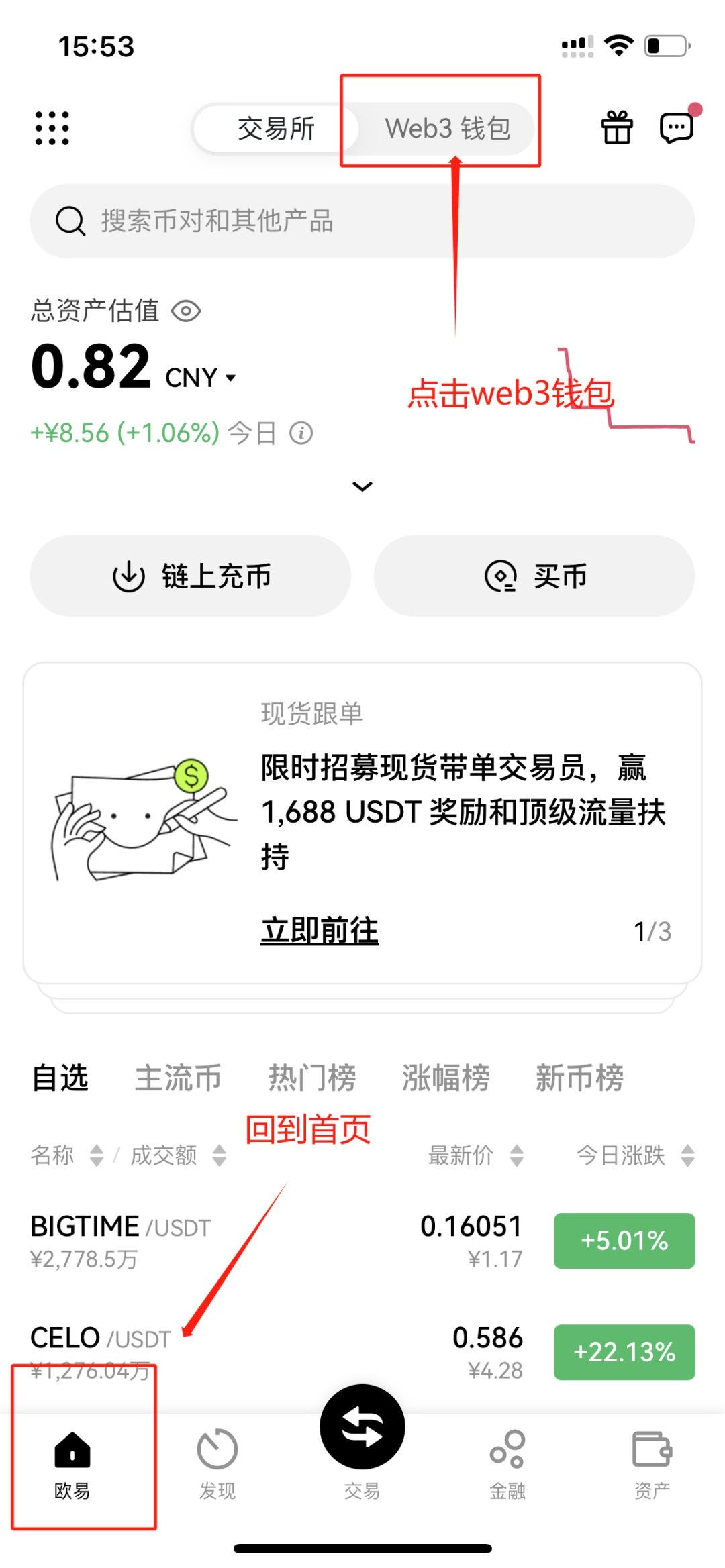Open the CNY currency dropdown
Viewport: 725px width, 1568px height.
[201, 378]
